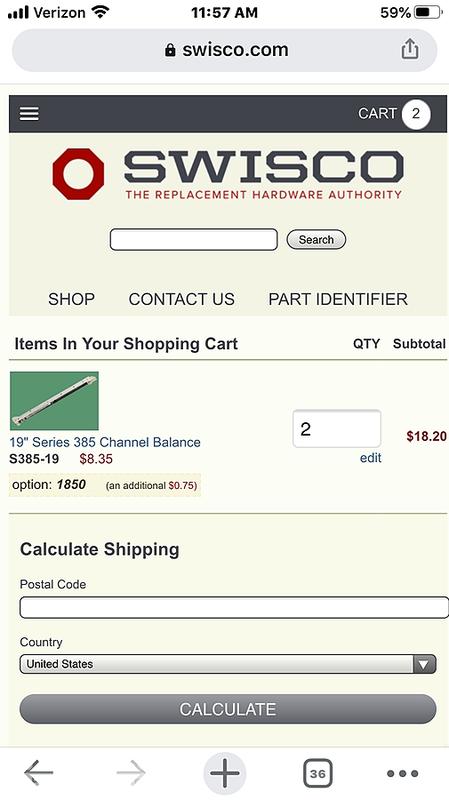
Task: Tap the swisco.com address bar
Action: (224, 50)
